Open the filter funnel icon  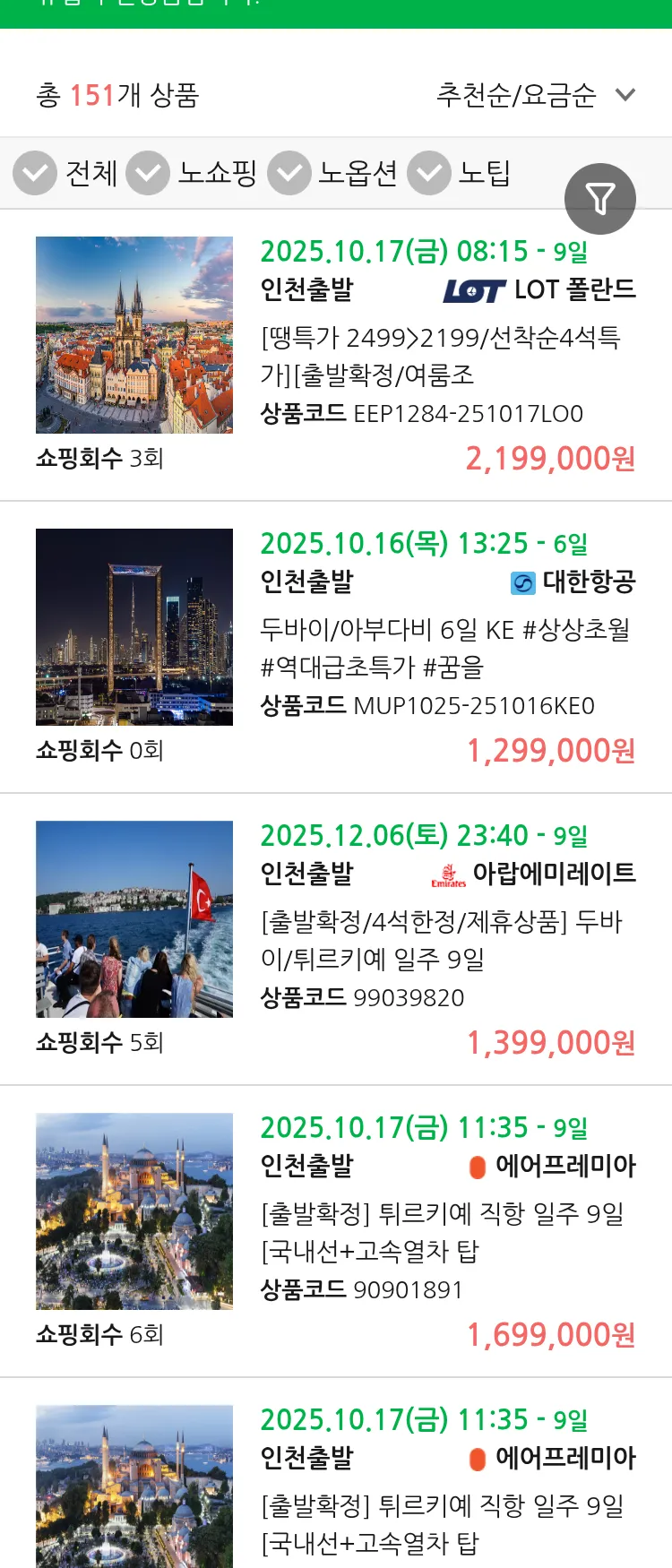(x=600, y=198)
